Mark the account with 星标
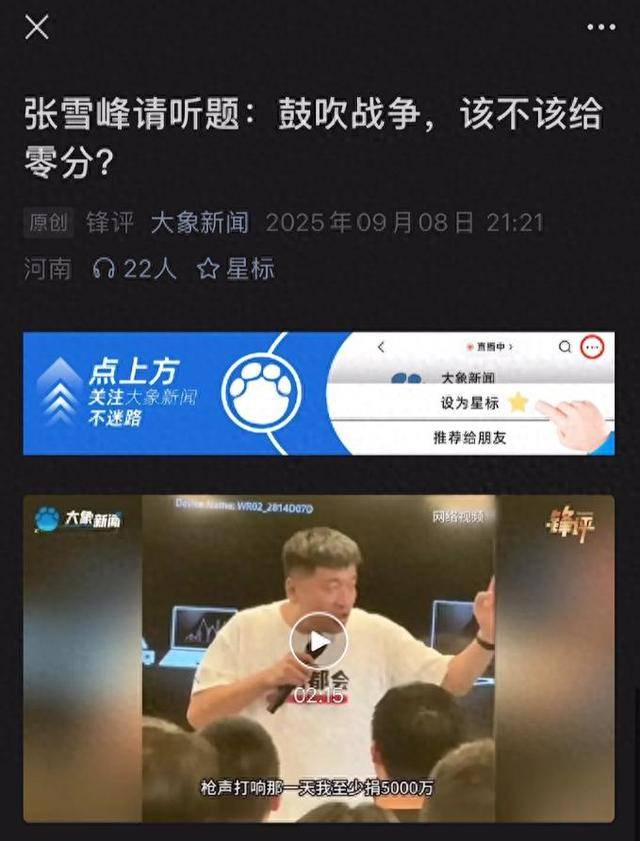The image size is (640, 841). 235,268
